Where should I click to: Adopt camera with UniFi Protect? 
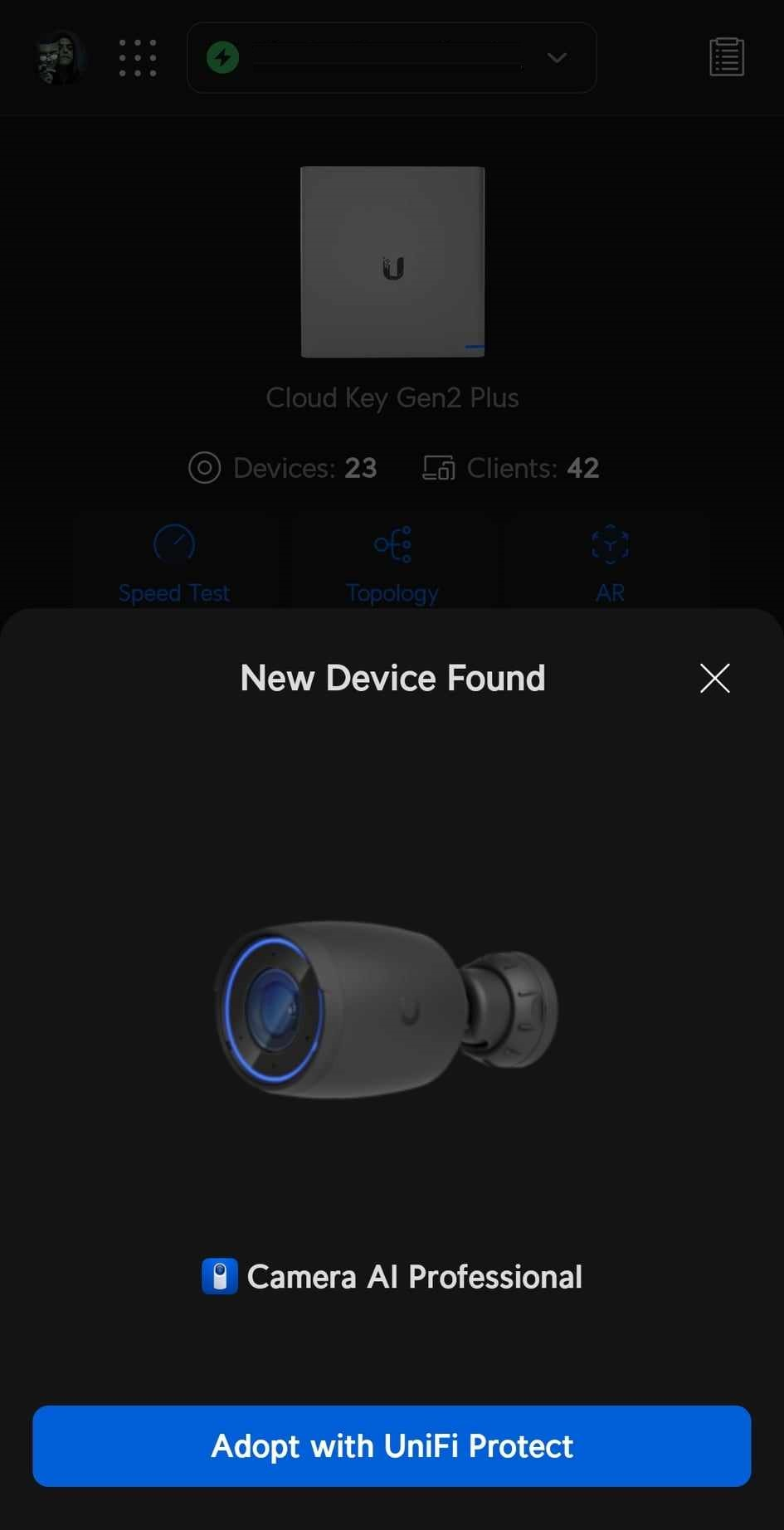coord(392,1446)
